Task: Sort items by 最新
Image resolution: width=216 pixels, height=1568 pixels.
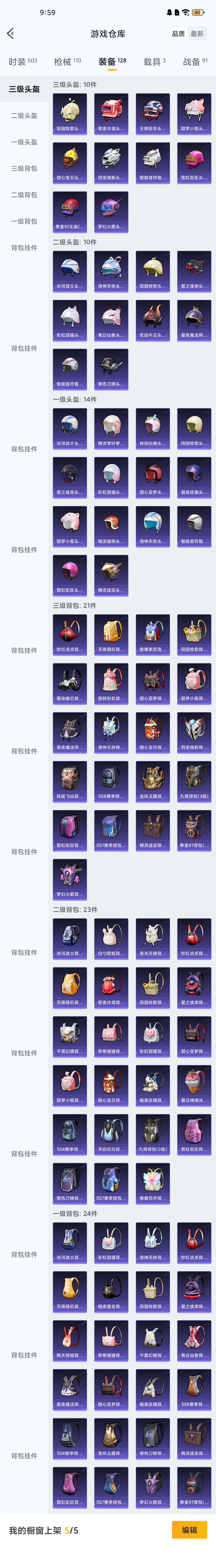Action: tap(197, 33)
